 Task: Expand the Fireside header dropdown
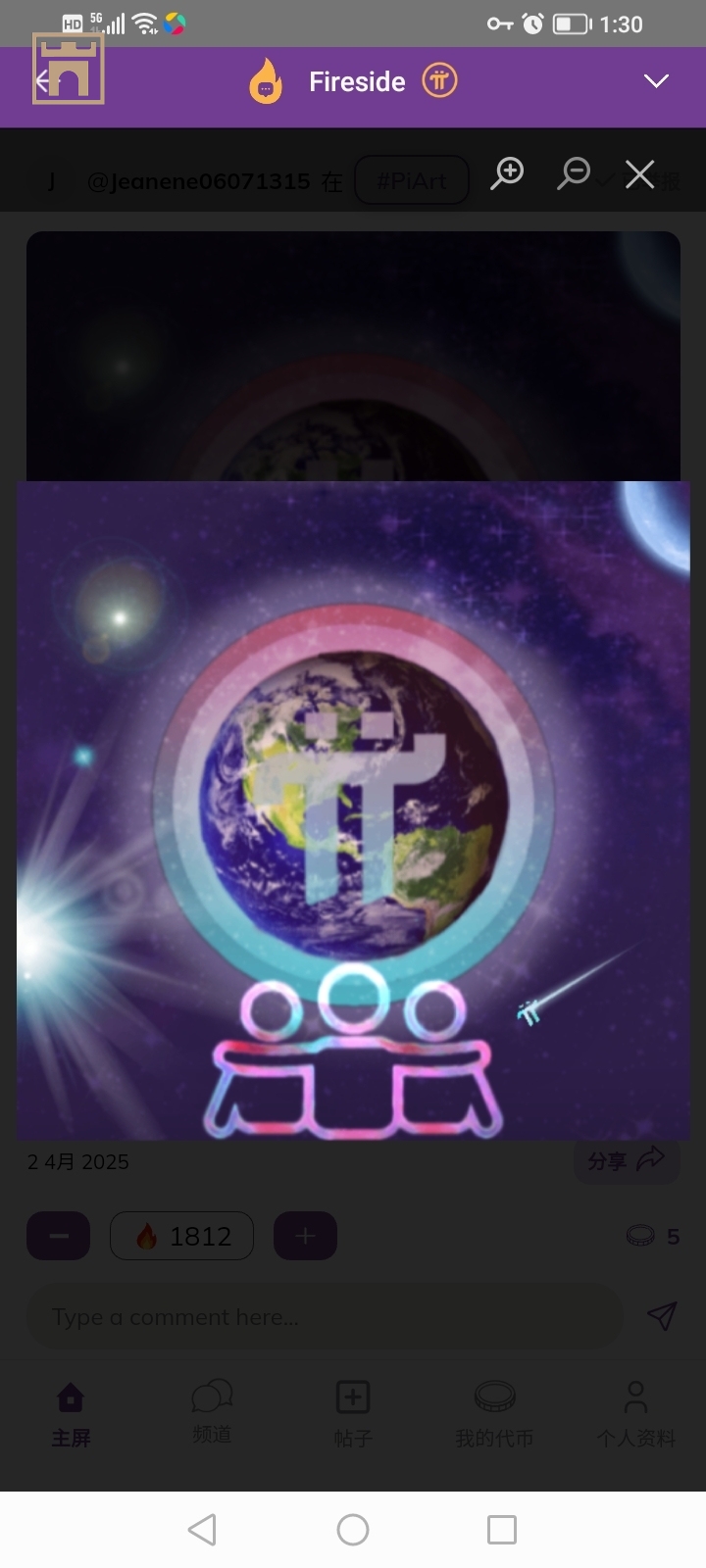click(x=656, y=81)
